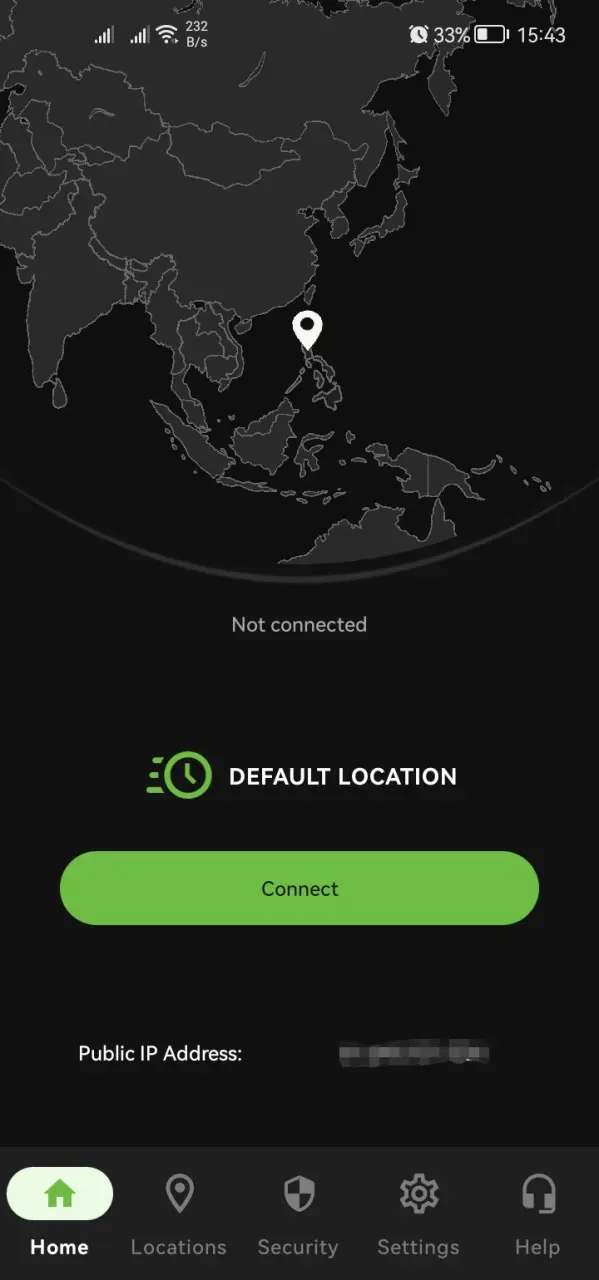Open the Security tab
599x1280 pixels.
click(x=298, y=1215)
